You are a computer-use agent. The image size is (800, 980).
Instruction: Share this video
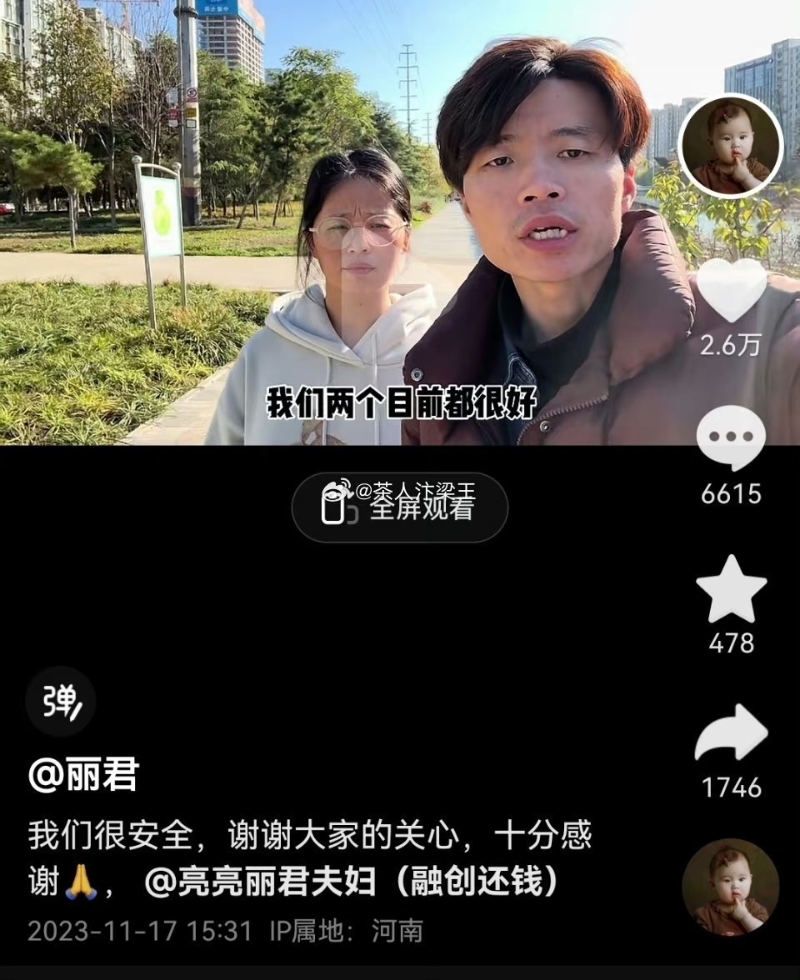click(731, 734)
